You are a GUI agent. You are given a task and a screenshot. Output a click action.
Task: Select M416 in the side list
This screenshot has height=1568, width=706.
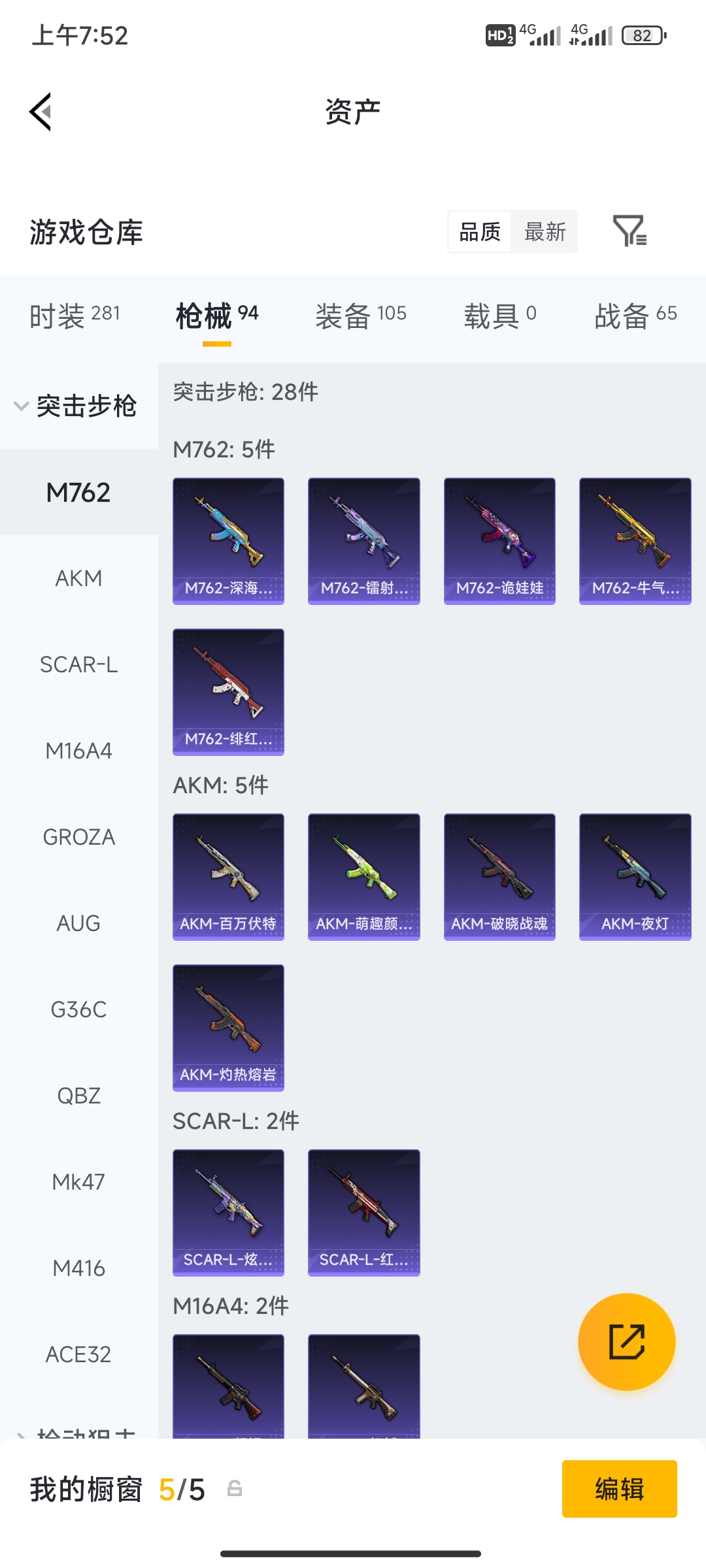point(79,1268)
